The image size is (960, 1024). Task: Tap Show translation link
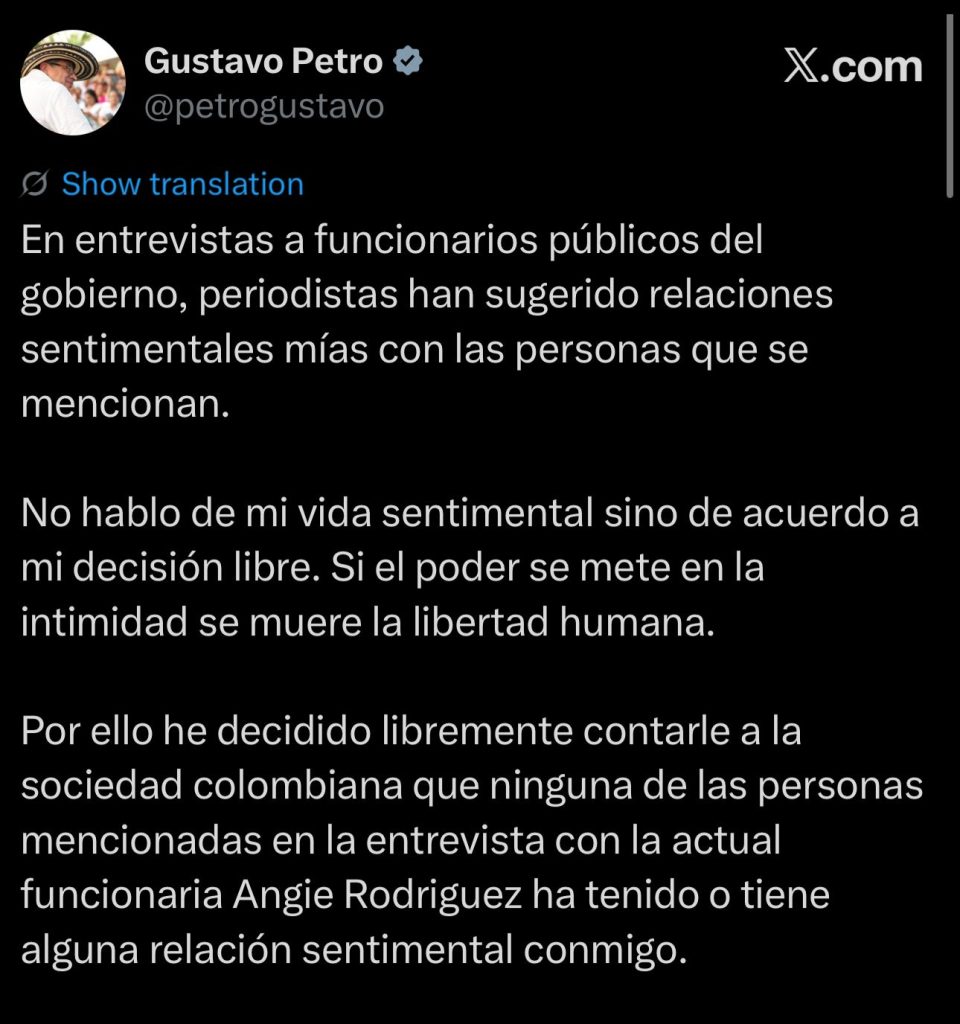(x=182, y=185)
